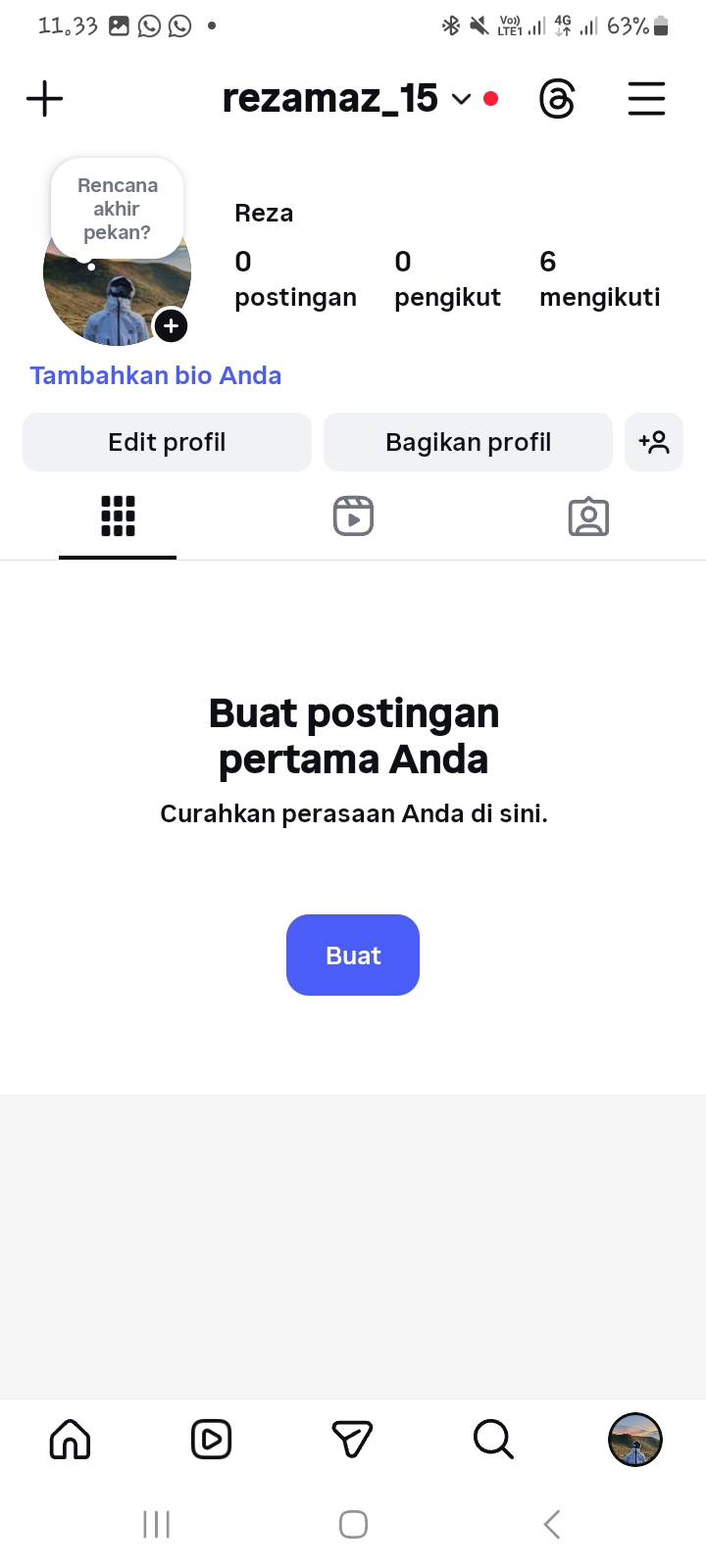Select the Edit profil button
706x1568 pixels.
coord(167,442)
